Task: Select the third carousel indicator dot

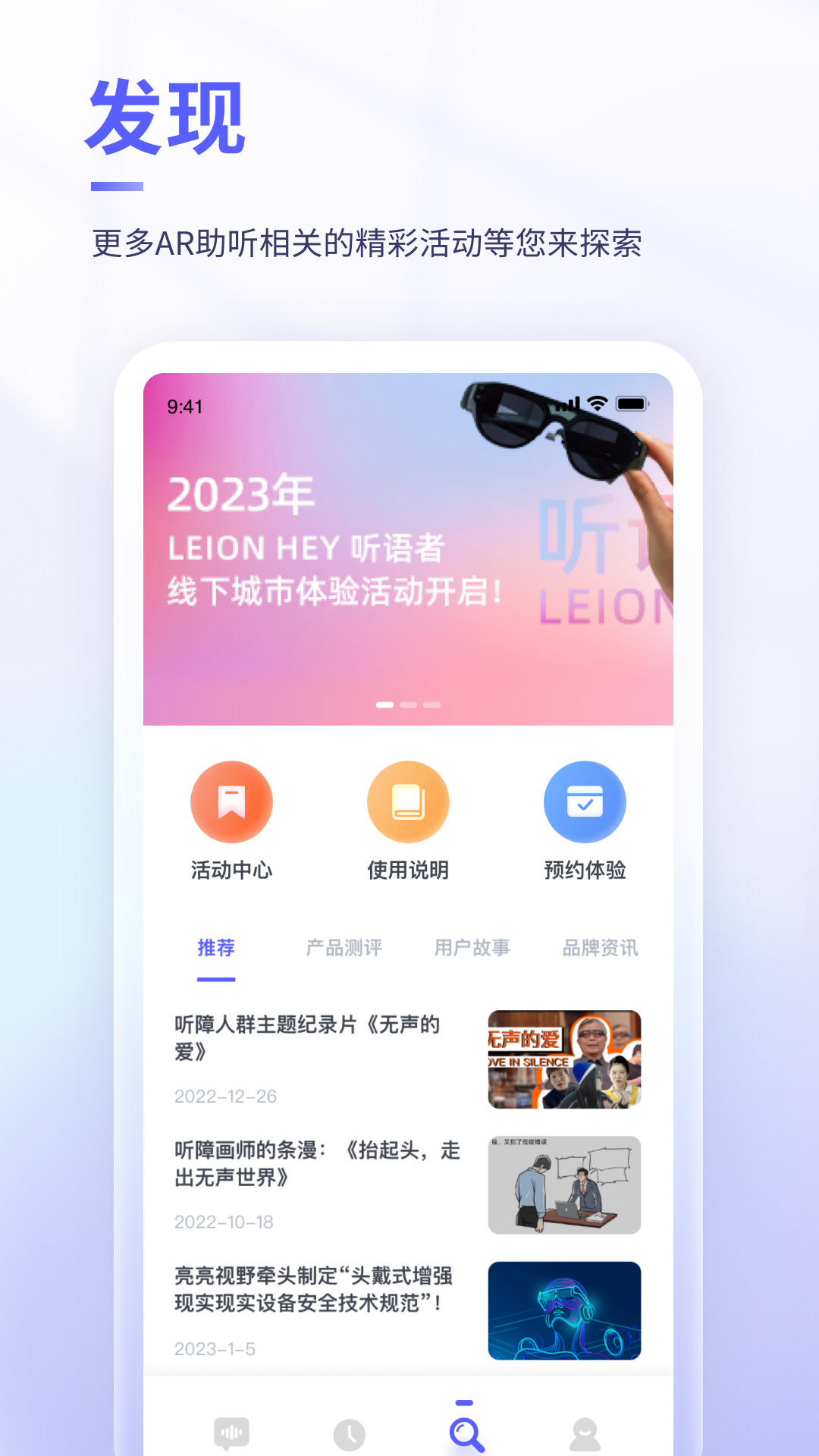Action: pyautogui.click(x=431, y=704)
